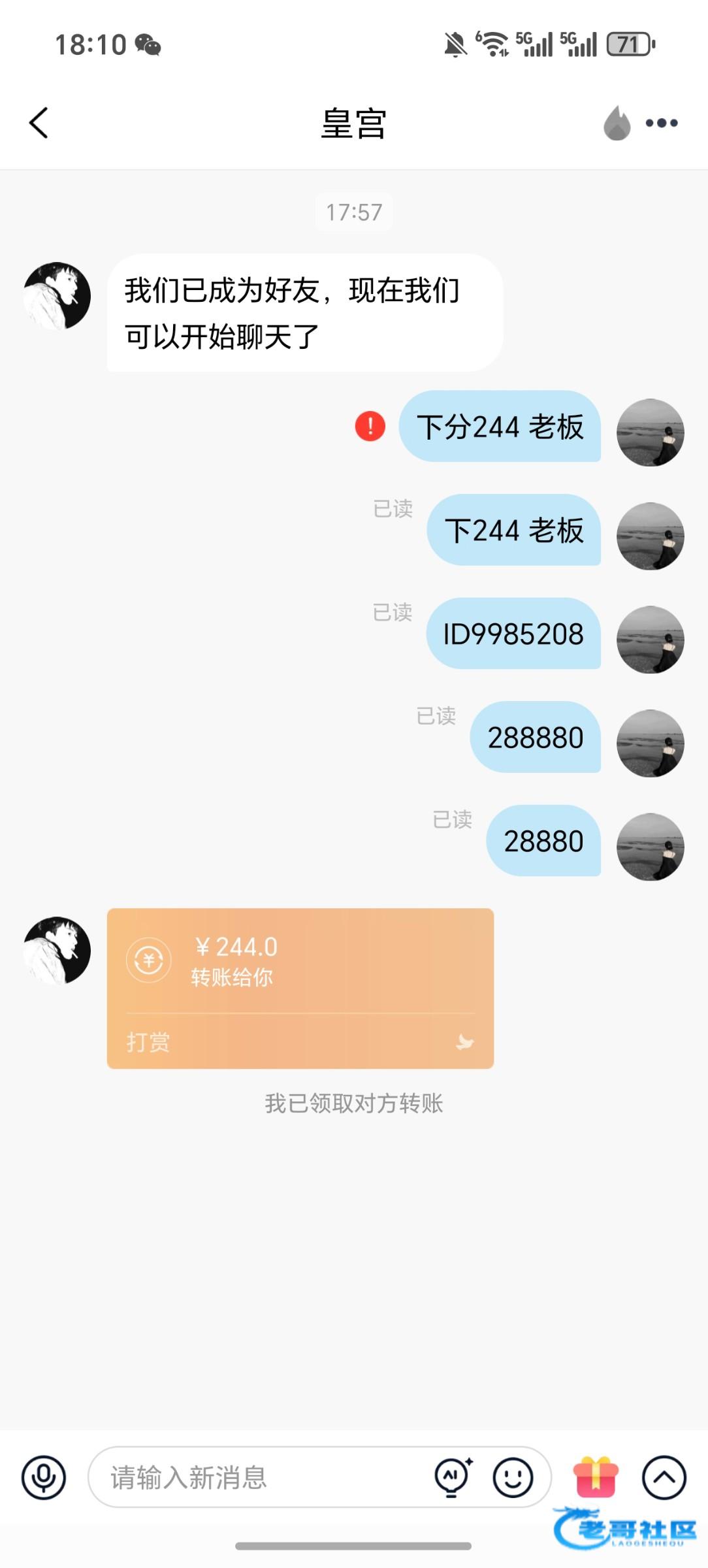Open my avatar next to ID9985208

coord(650,640)
